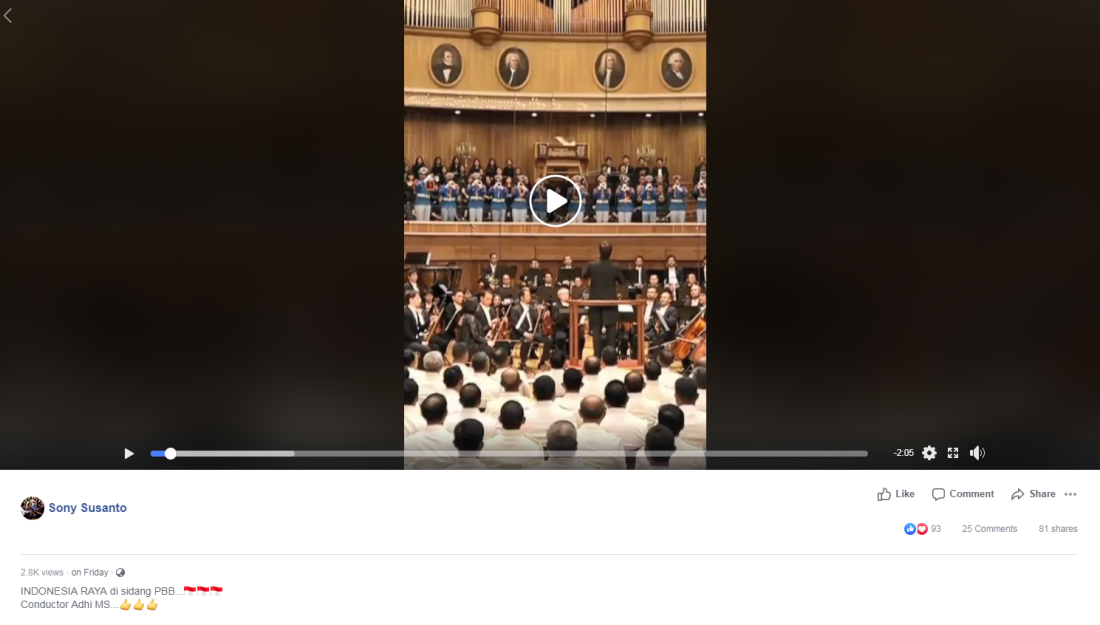The height and width of the screenshot is (625, 1100).
Task: Open Sony Susanto's profile picture
Action: pyautogui.click(x=32, y=508)
